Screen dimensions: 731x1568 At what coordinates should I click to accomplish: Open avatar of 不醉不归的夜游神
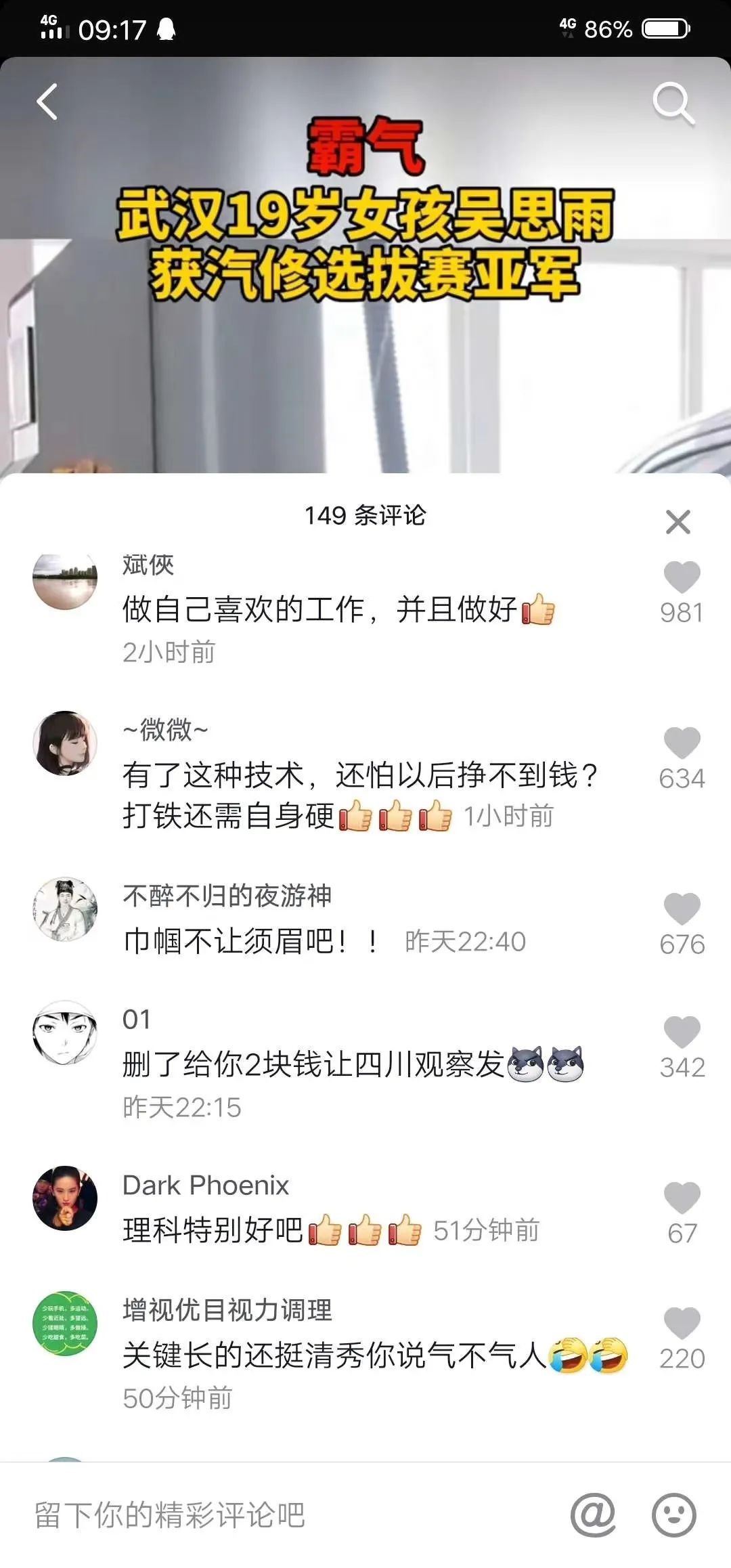click(x=65, y=909)
